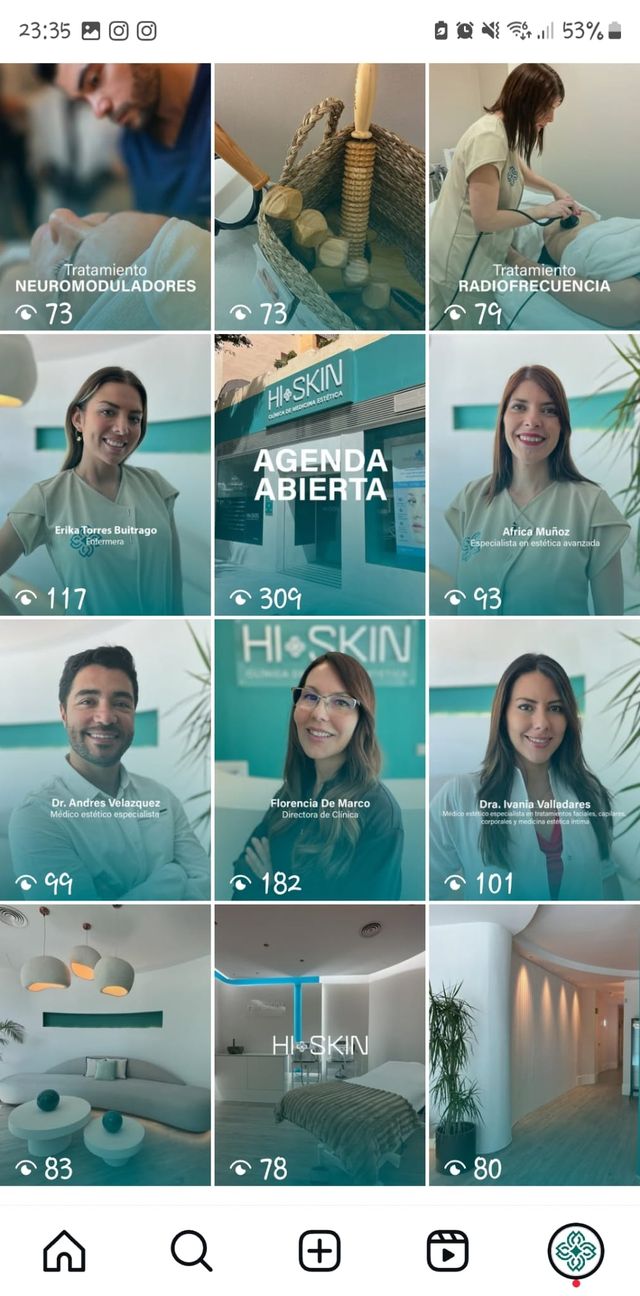Open Dra. Ivania Valladares's reel
Screen dimensions: 640x1296
coord(534,759)
